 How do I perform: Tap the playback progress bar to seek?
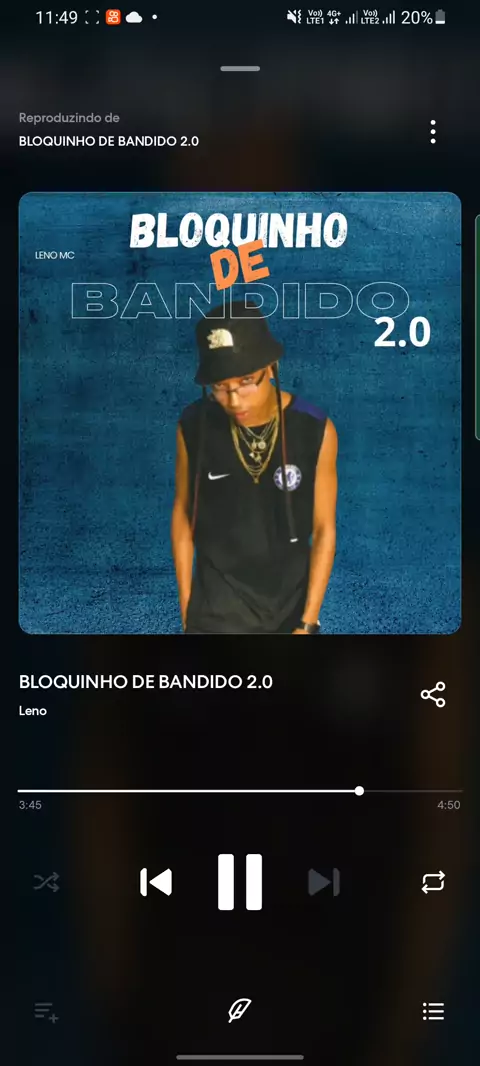click(240, 791)
